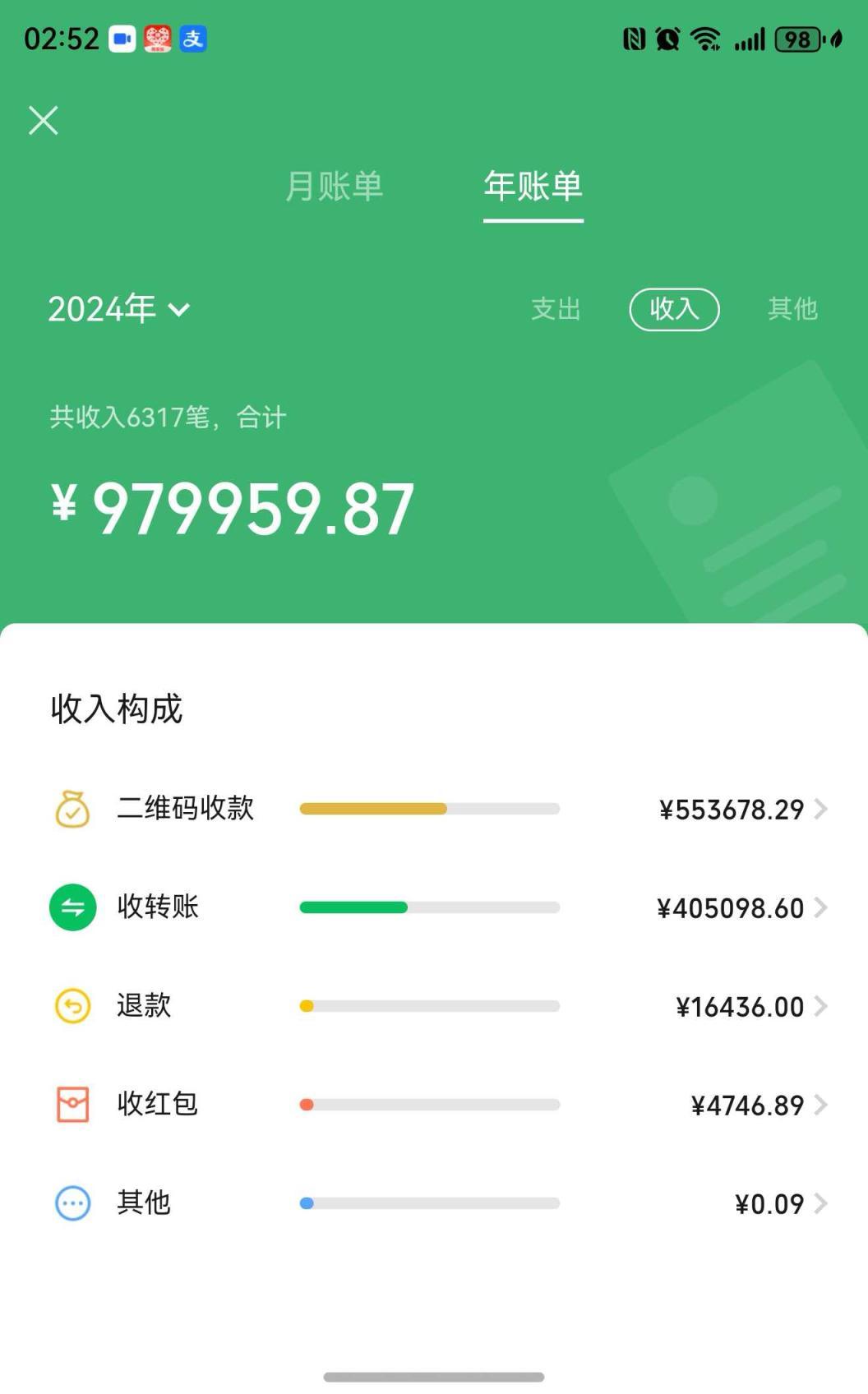Switch to the 支出 filter
Image resolution: width=868 pixels, height=1394 pixels.
[x=556, y=309]
